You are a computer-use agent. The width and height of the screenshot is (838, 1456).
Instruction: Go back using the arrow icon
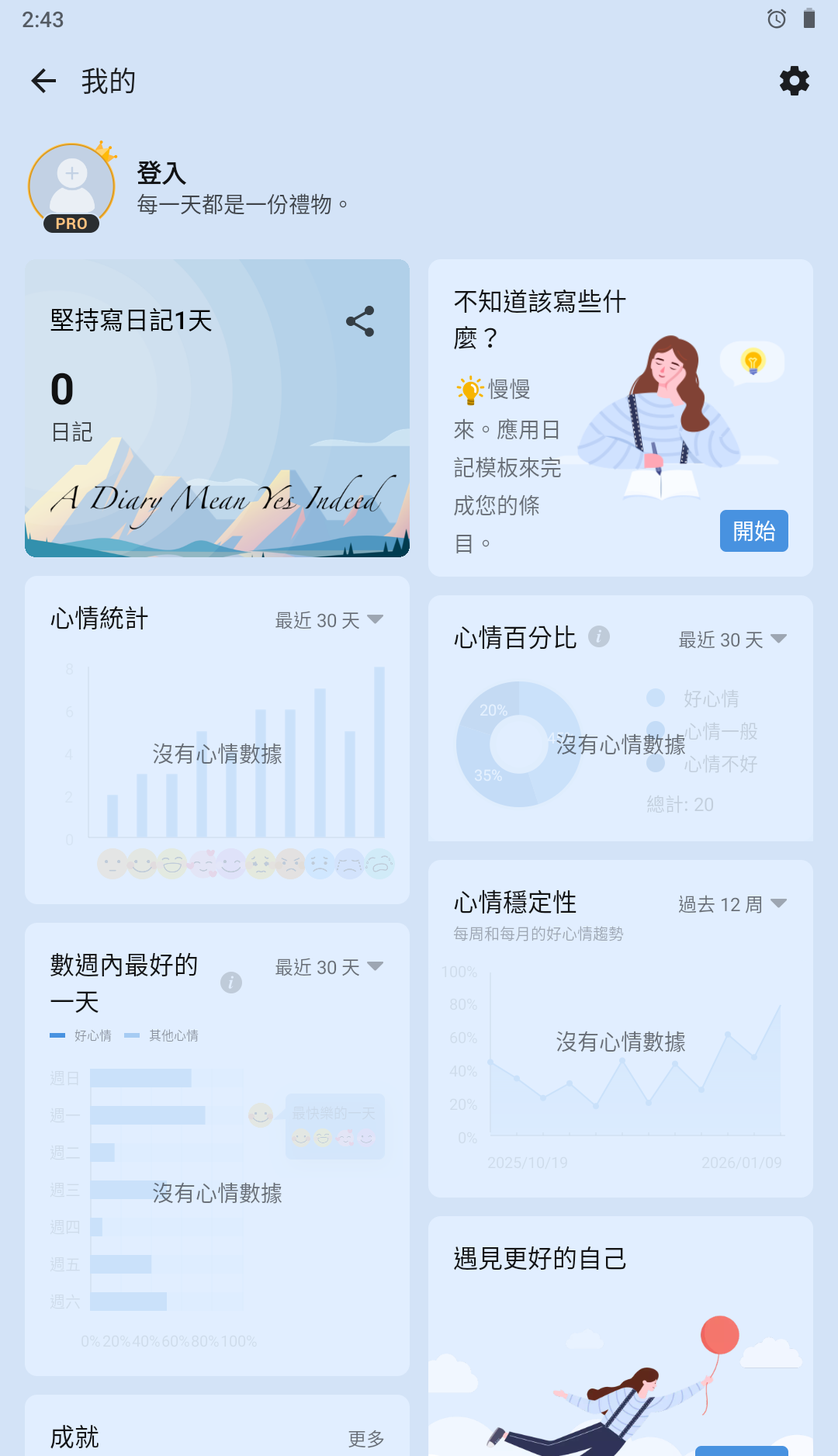pyautogui.click(x=43, y=81)
